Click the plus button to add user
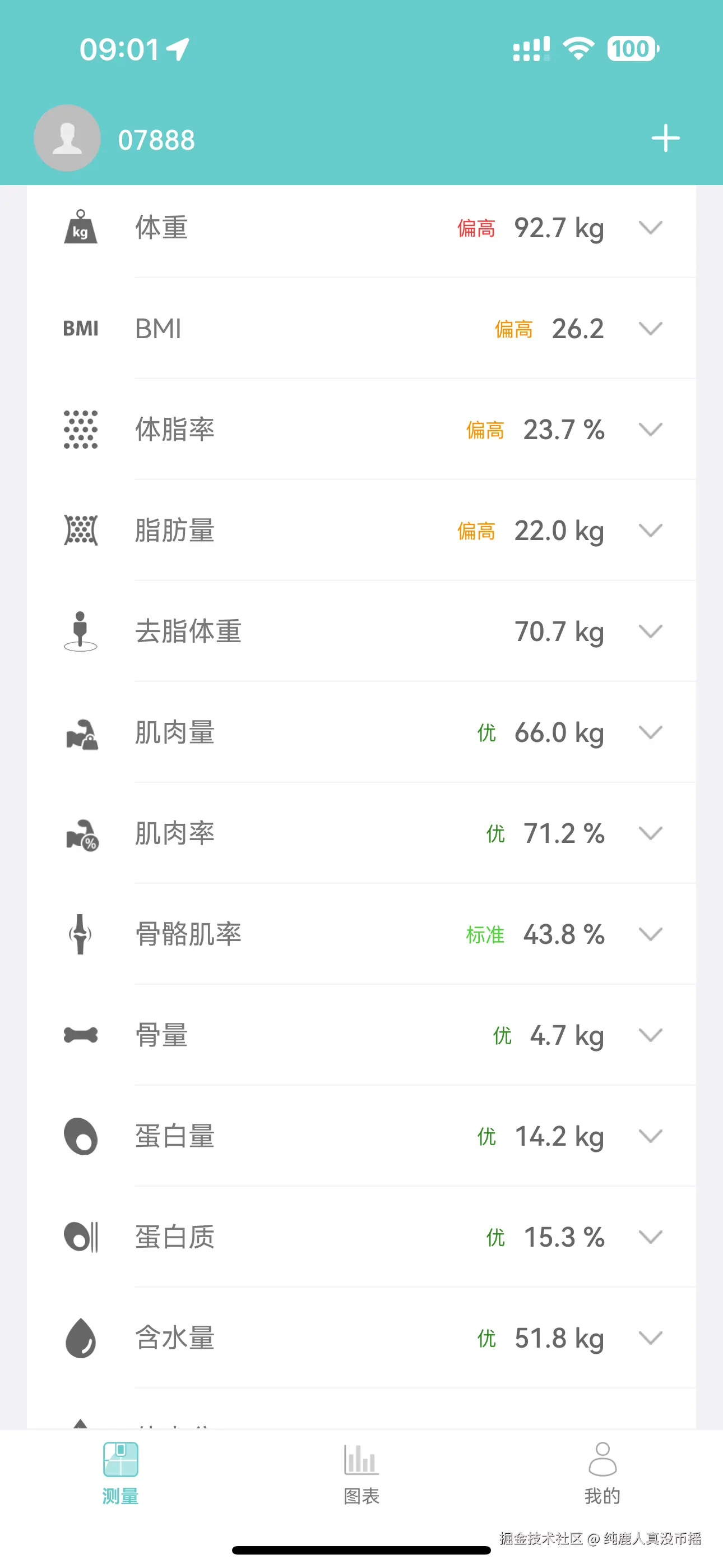This screenshot has height=1568, width=723. (666, 137)
